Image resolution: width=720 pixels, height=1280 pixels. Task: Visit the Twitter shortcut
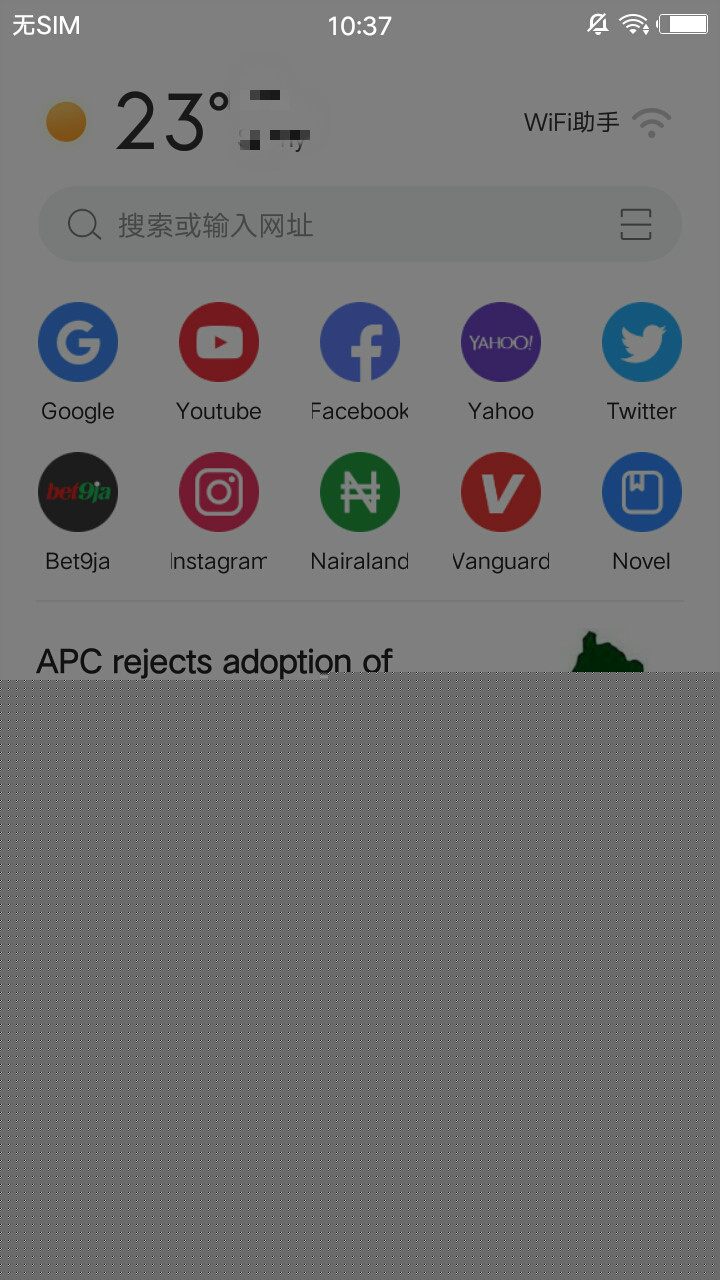coord(642,343)
